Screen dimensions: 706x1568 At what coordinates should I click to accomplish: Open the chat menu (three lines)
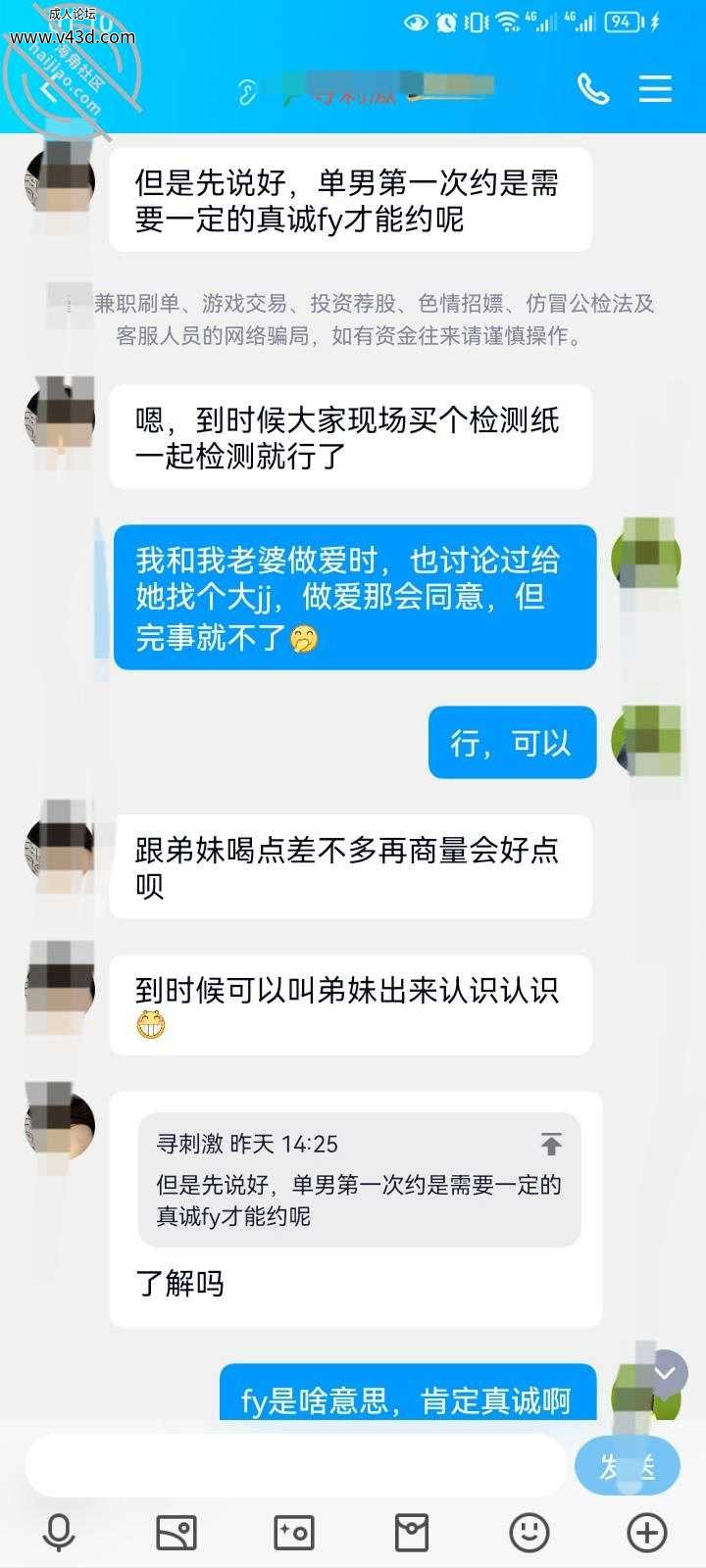[x=655, y=89]
